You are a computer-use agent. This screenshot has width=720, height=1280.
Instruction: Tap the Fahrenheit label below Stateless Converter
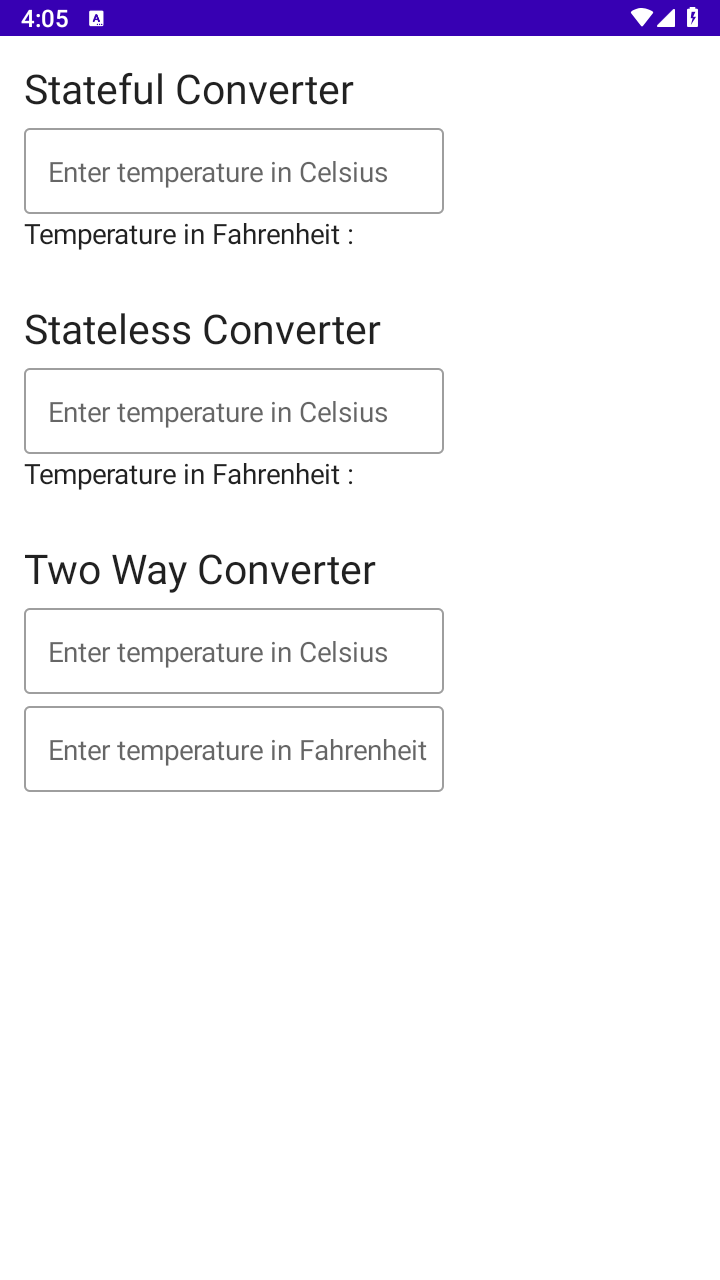point(189,474)
